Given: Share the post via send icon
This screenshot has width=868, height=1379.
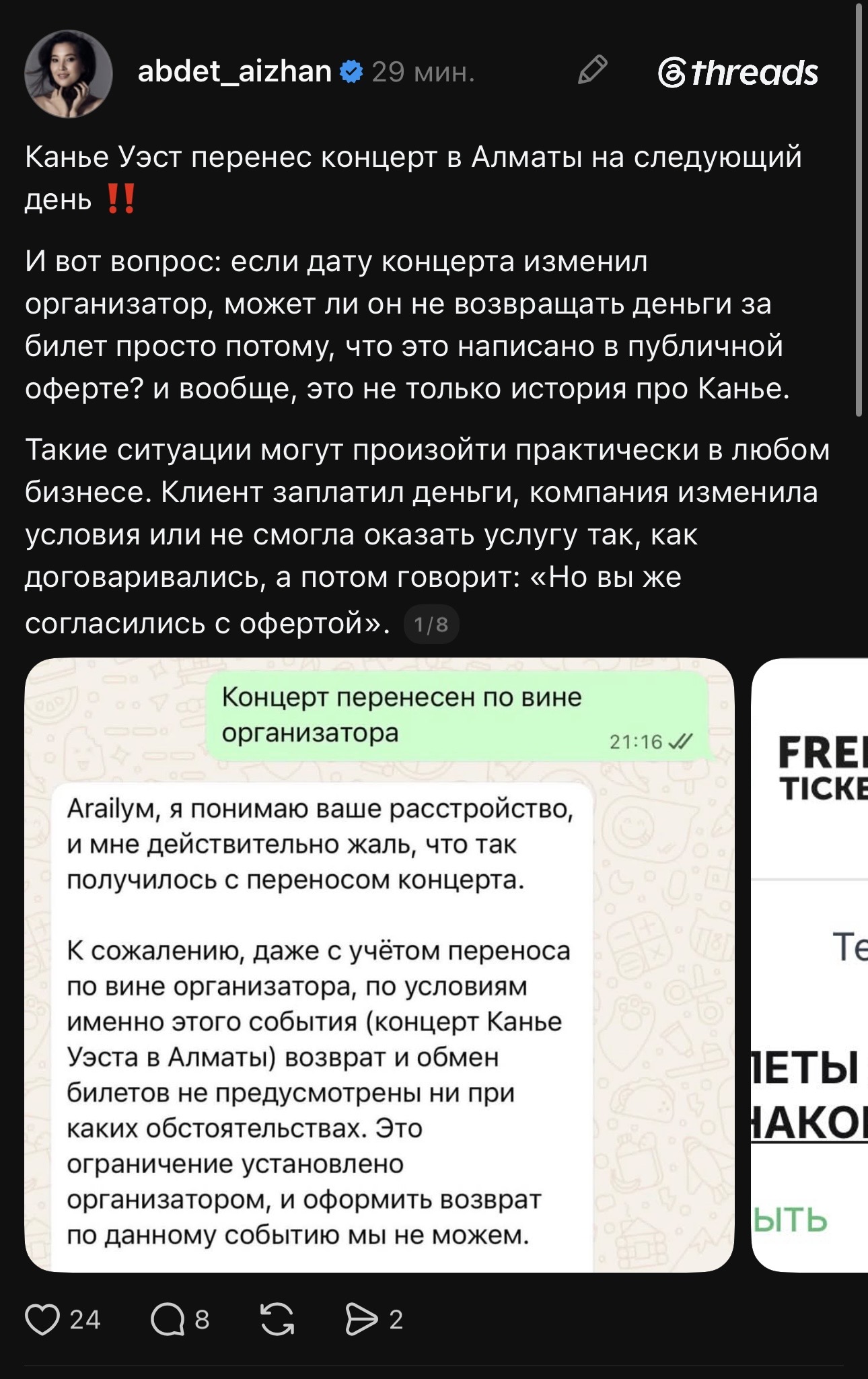Looking at the screenshot, I should click(x=362, y=1319).
